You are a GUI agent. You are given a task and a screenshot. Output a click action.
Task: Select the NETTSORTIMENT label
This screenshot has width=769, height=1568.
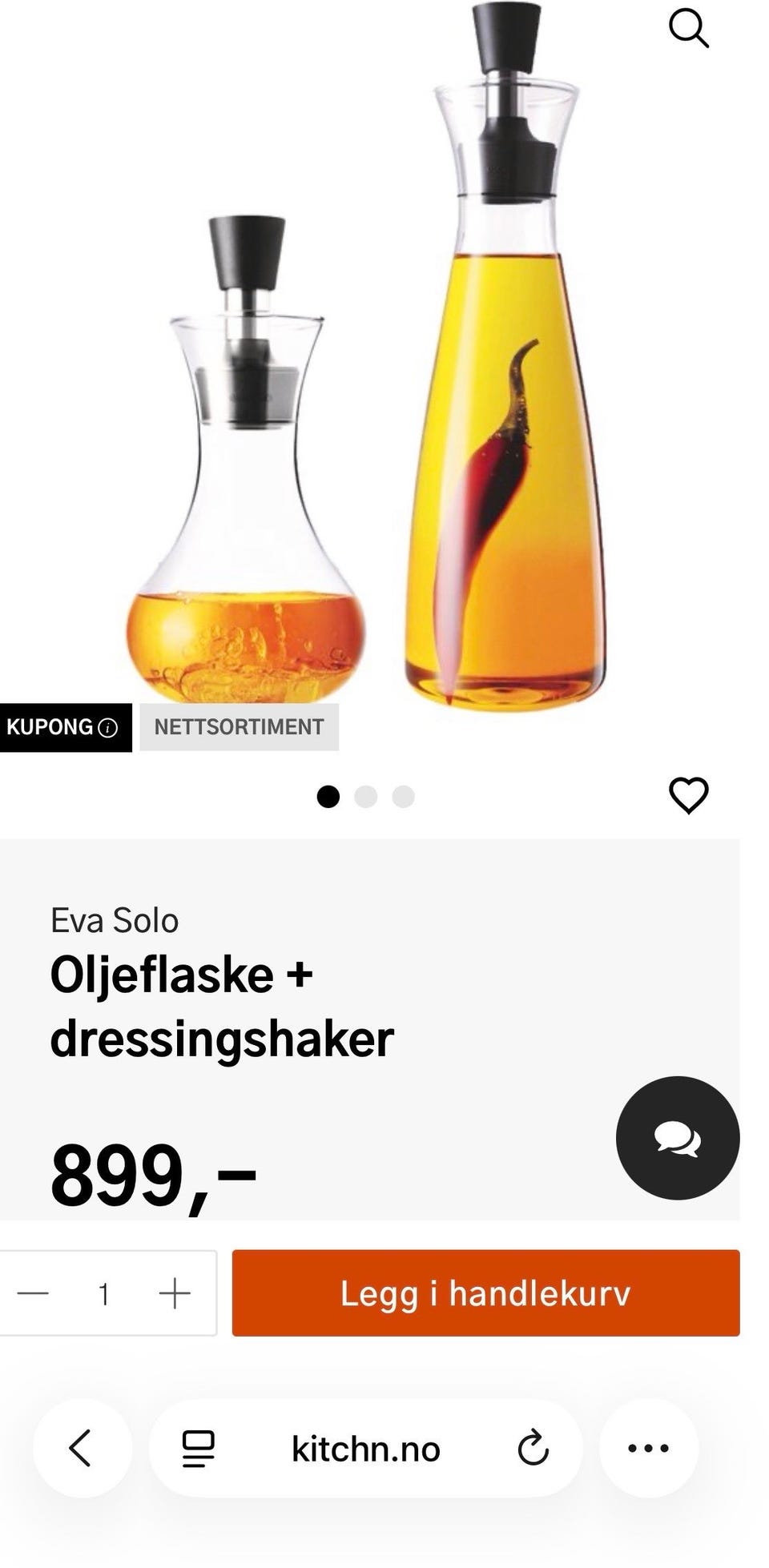click(240, 727)
